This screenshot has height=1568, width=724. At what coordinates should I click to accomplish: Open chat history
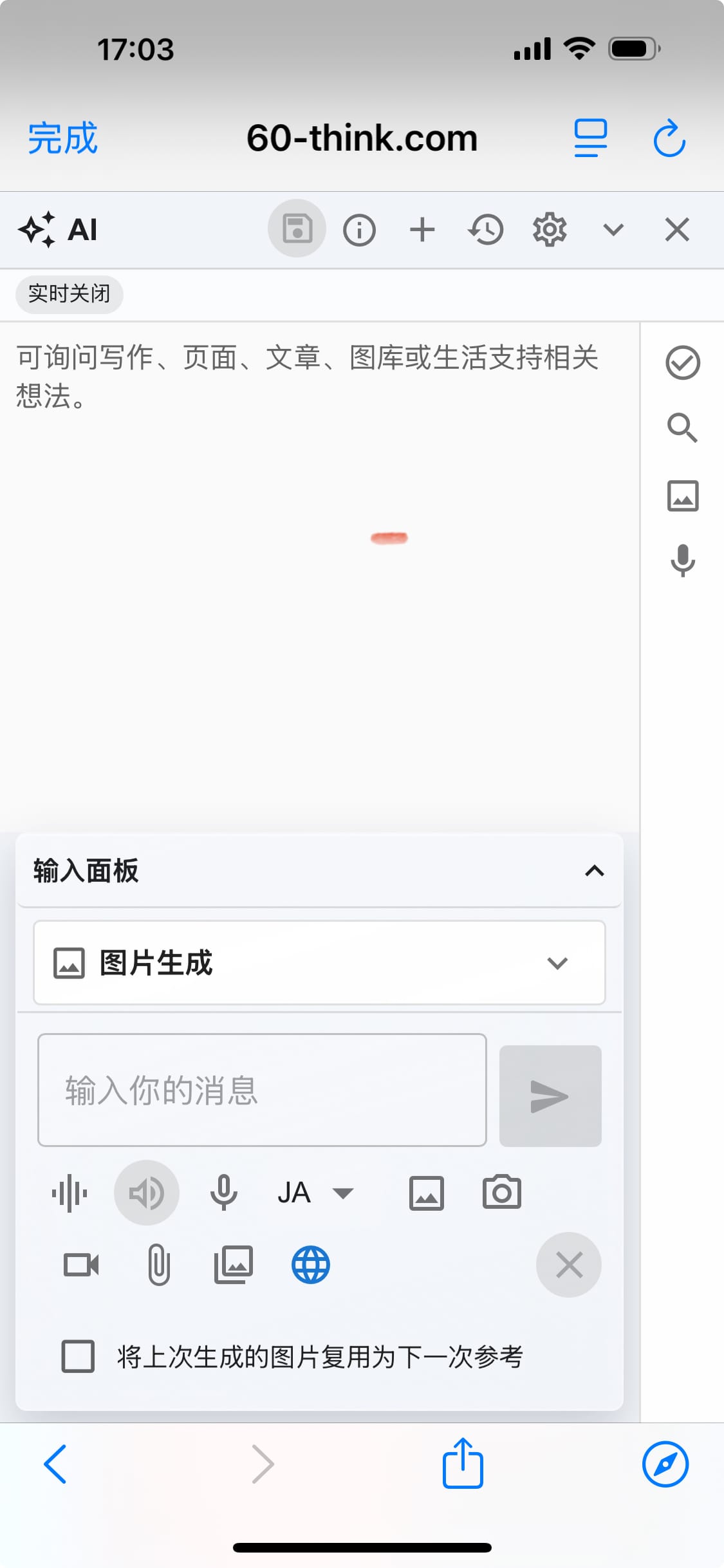coord(486,230)
